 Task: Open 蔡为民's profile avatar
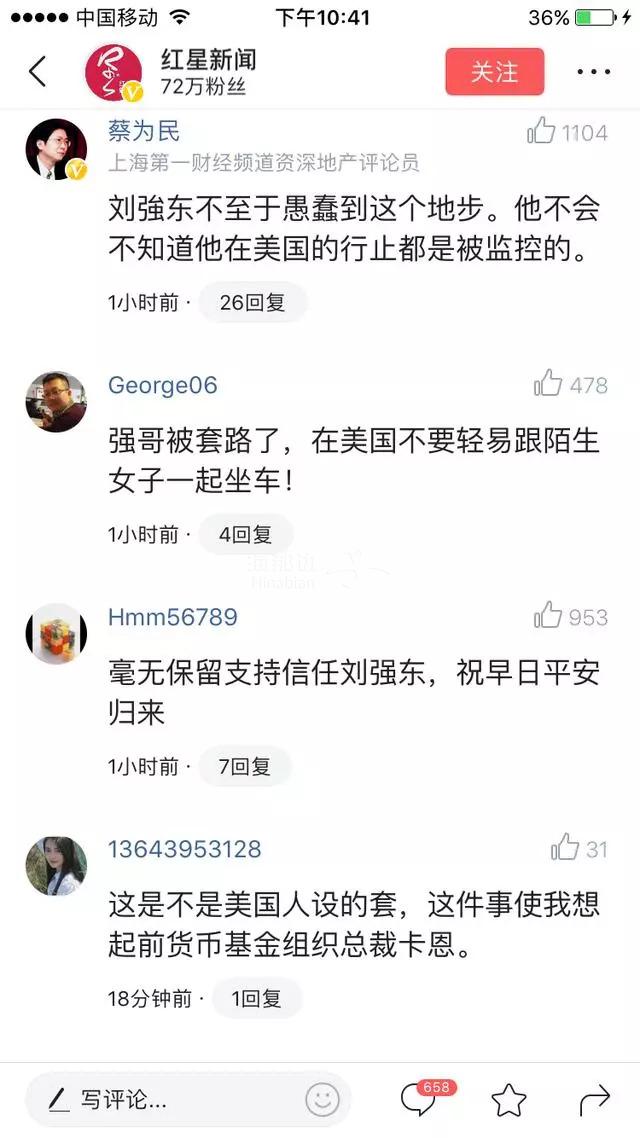tap(55, 148)
